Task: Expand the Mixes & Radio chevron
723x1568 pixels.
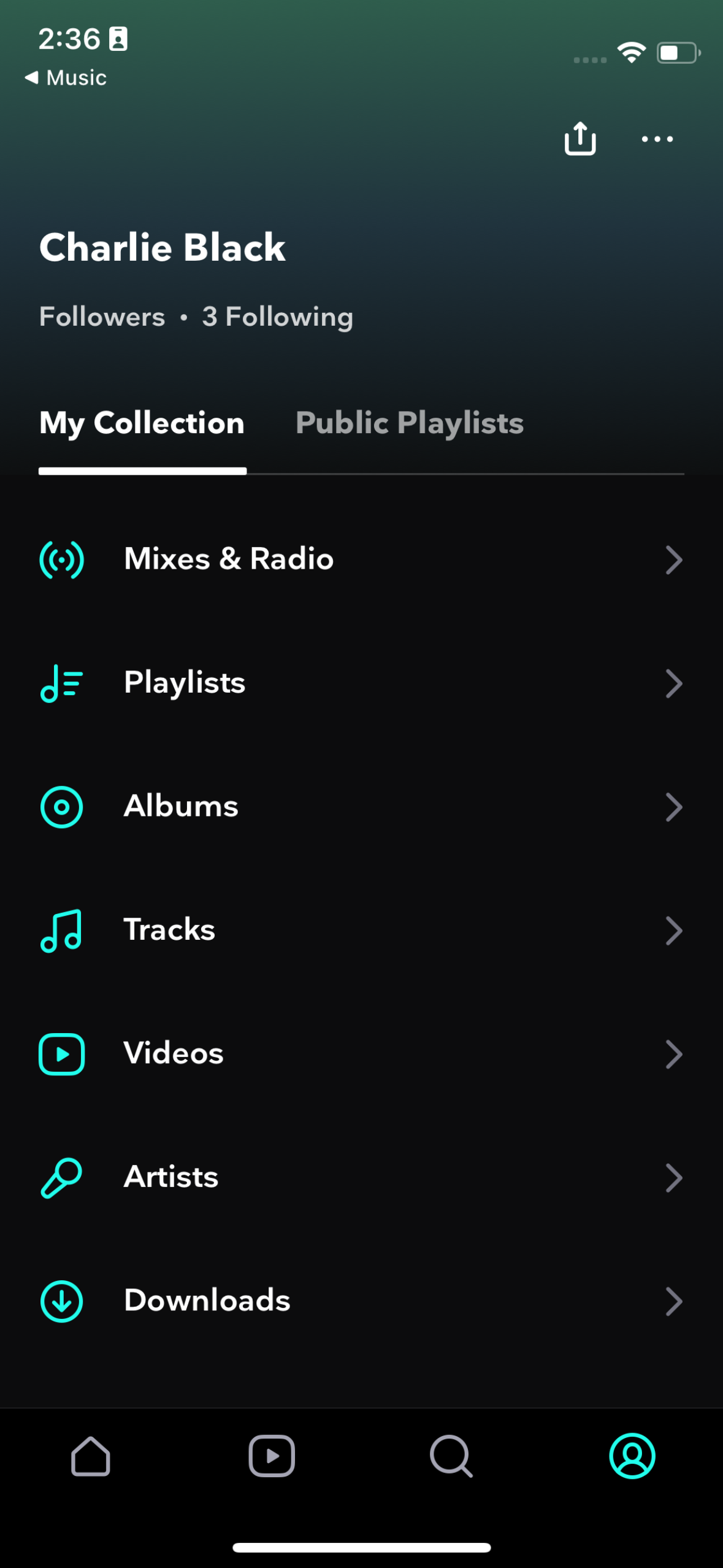Action: (674, 559)
